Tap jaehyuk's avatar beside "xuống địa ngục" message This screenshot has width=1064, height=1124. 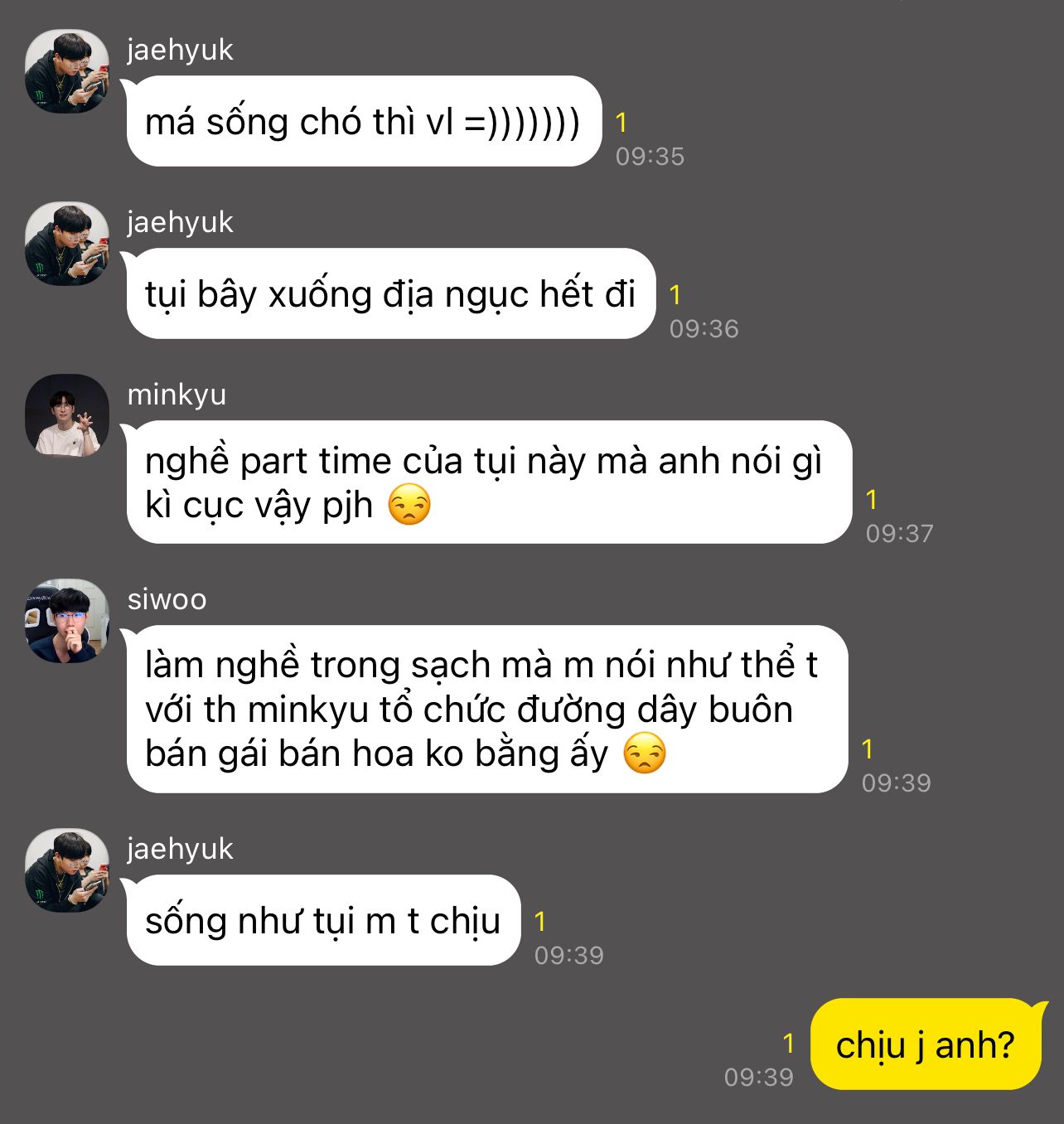click(x=67, y=244)
